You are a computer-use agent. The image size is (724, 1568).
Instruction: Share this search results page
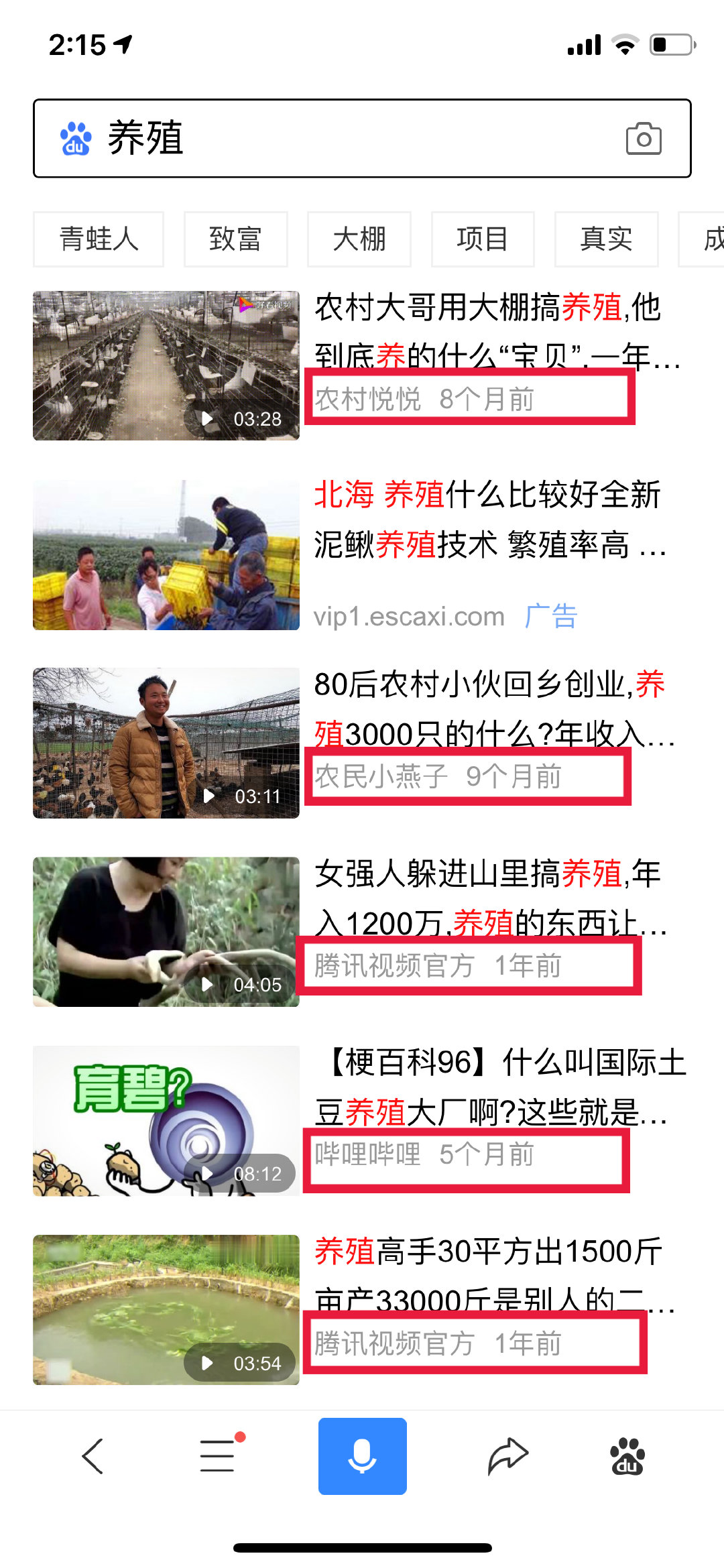point(507,1456)
